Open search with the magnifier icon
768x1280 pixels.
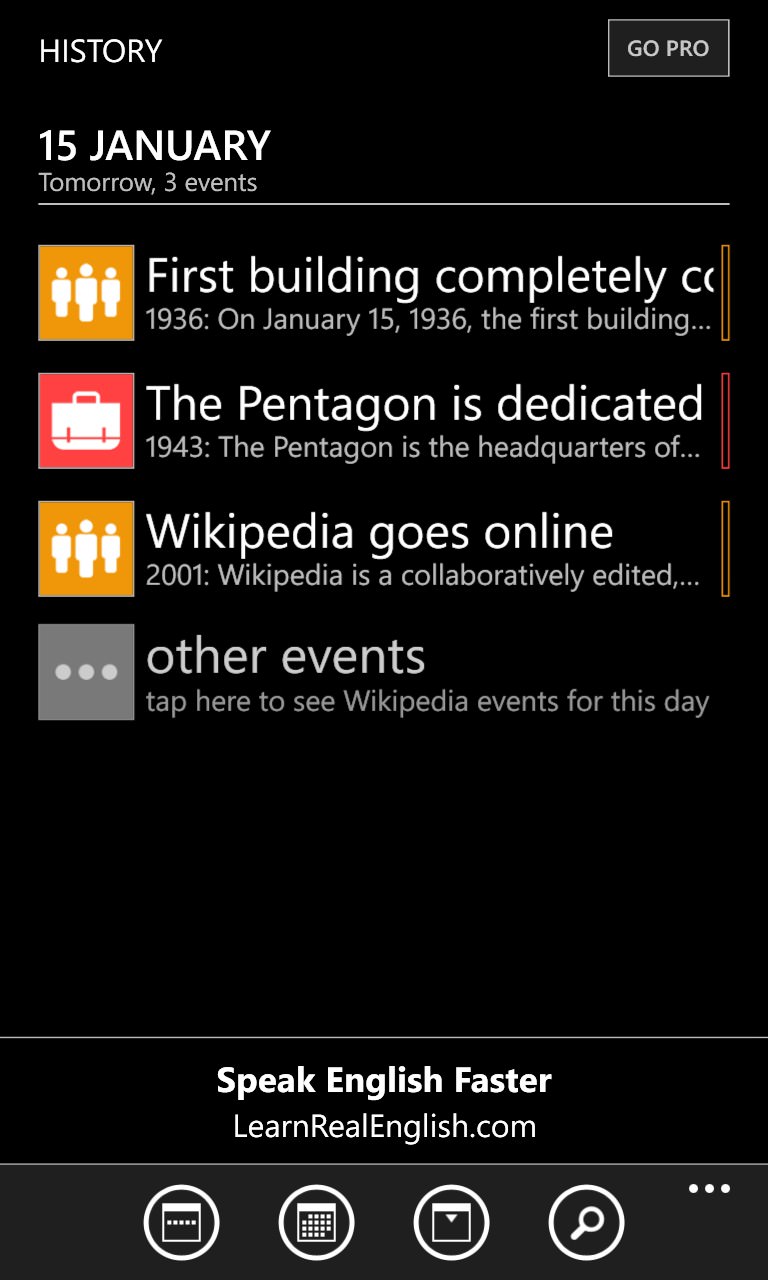click(586, 1222)
